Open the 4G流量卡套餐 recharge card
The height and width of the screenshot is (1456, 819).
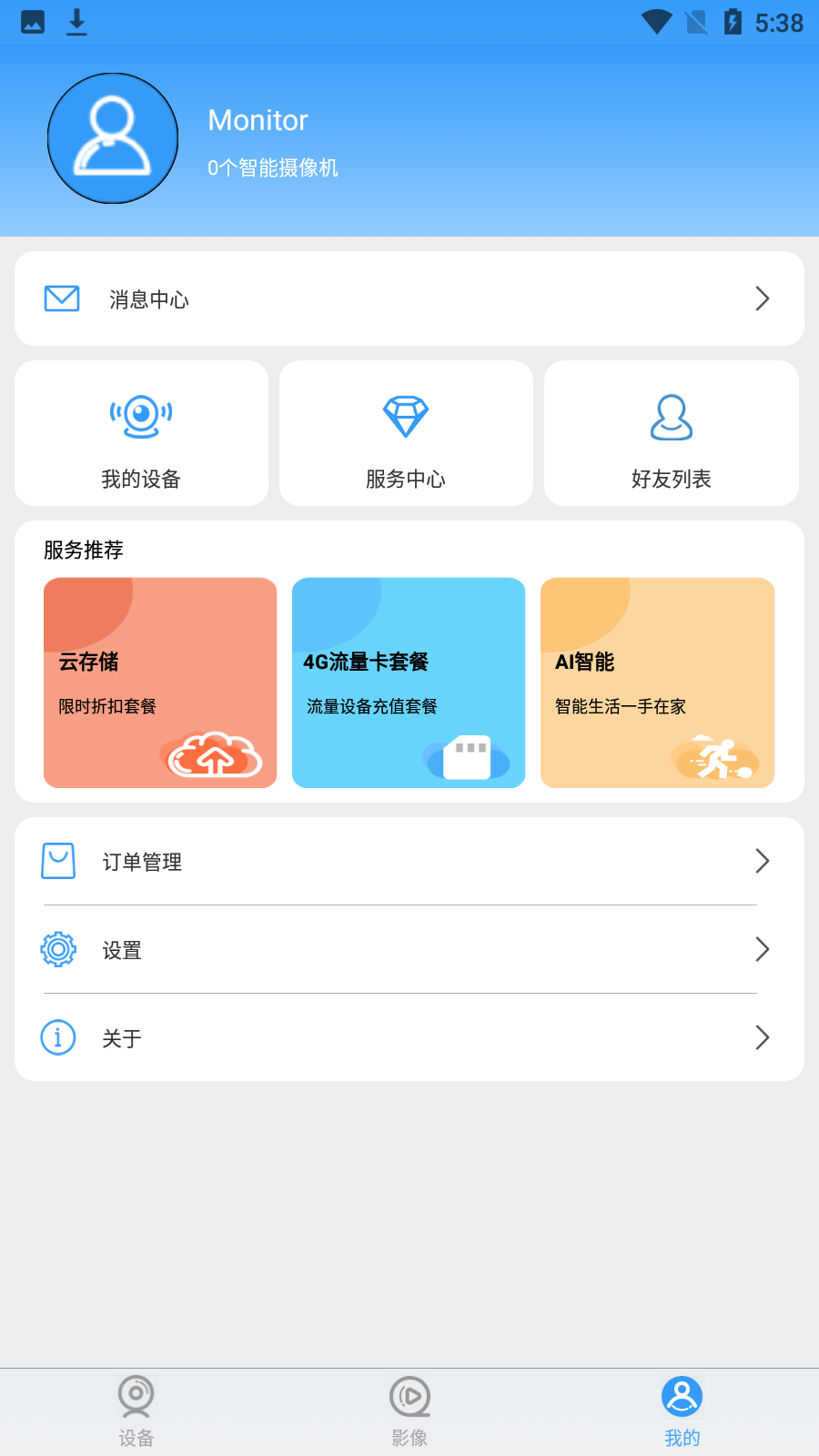click(408, 682)
